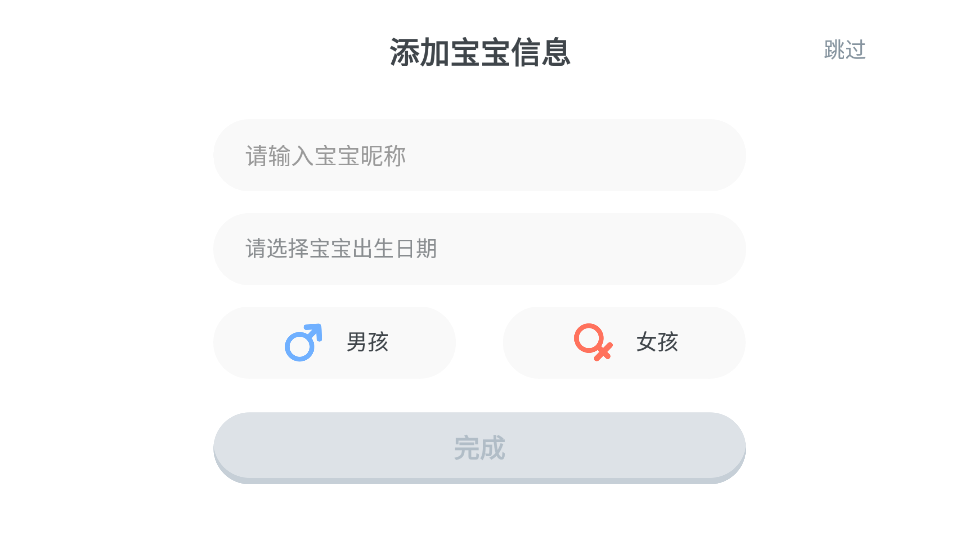Tap 跳过 to skip adding baby info
The height and width of the screenshot is (540, 960).
pyautogui.click(x=844, y=50)
